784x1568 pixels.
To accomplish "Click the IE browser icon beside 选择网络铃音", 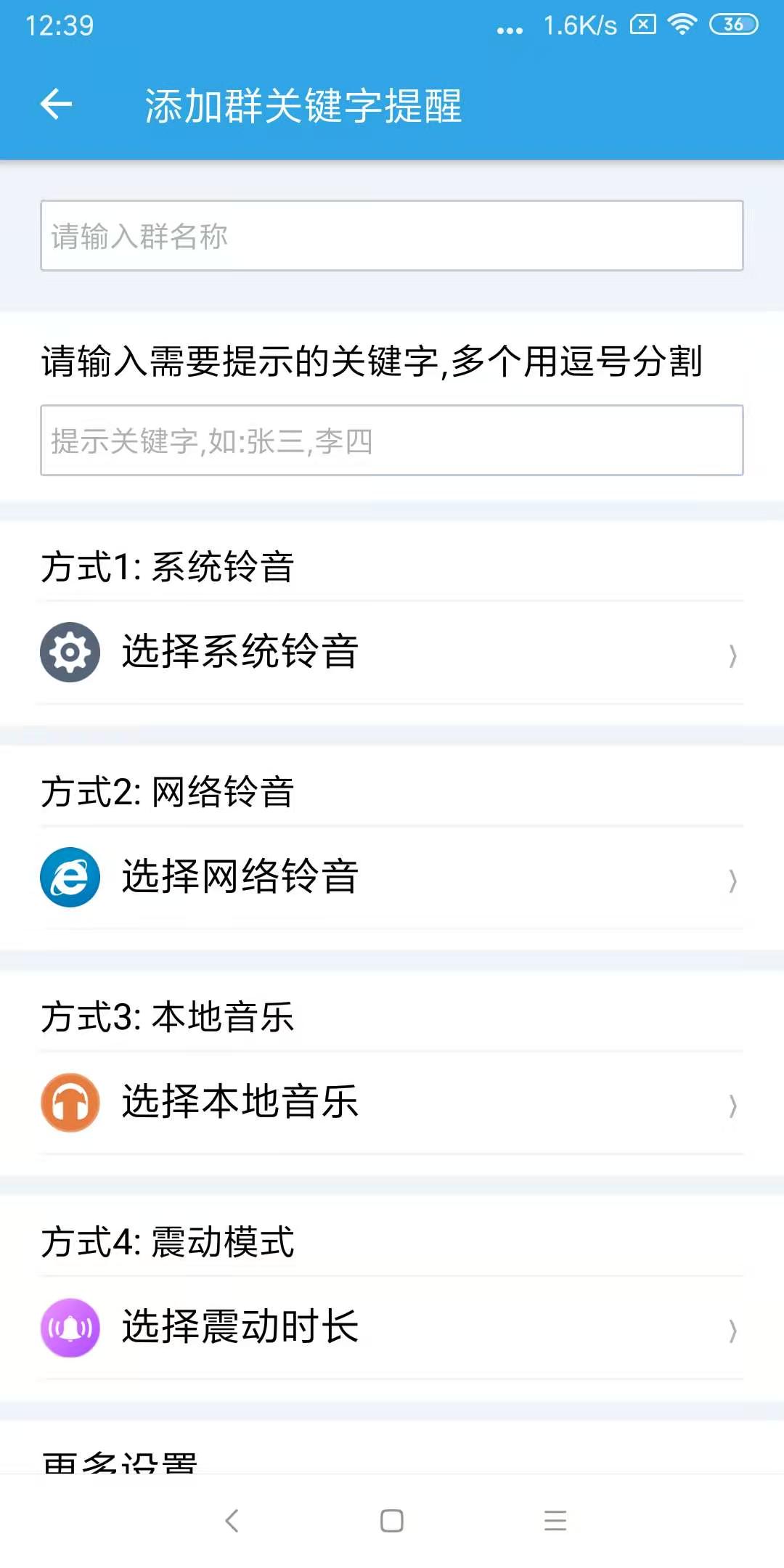I will click(x=70, y=877).
